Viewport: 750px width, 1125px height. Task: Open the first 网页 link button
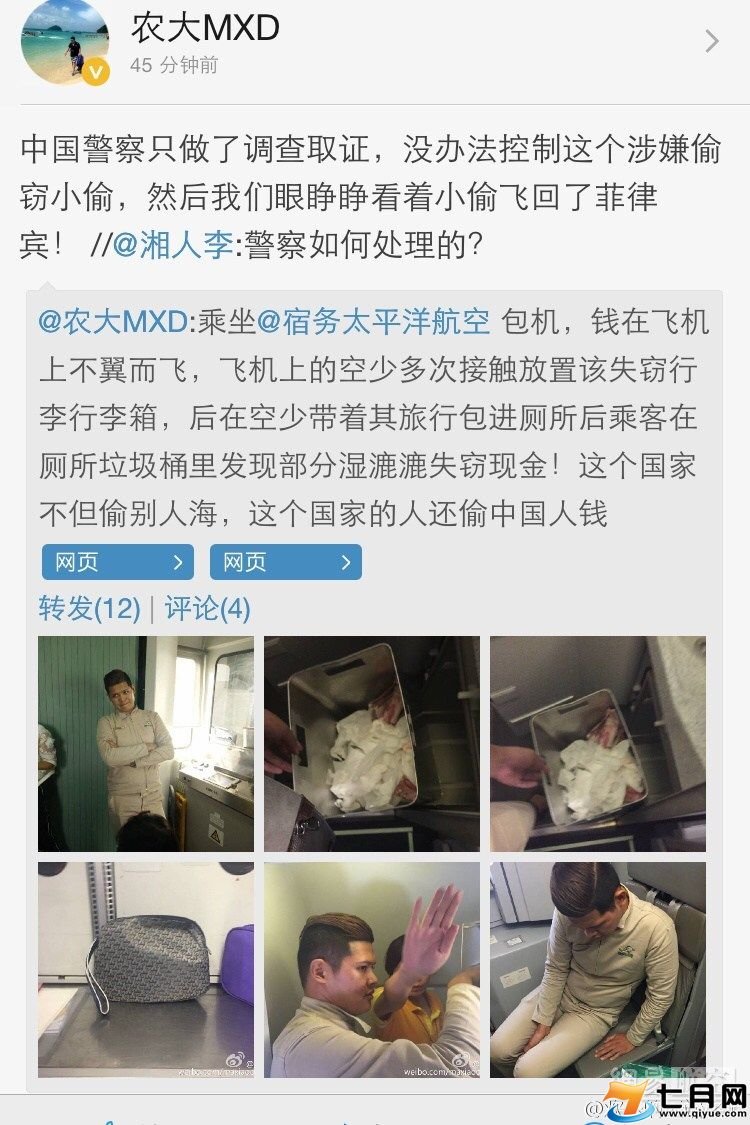pyautogui.click(x=117, y=562)
